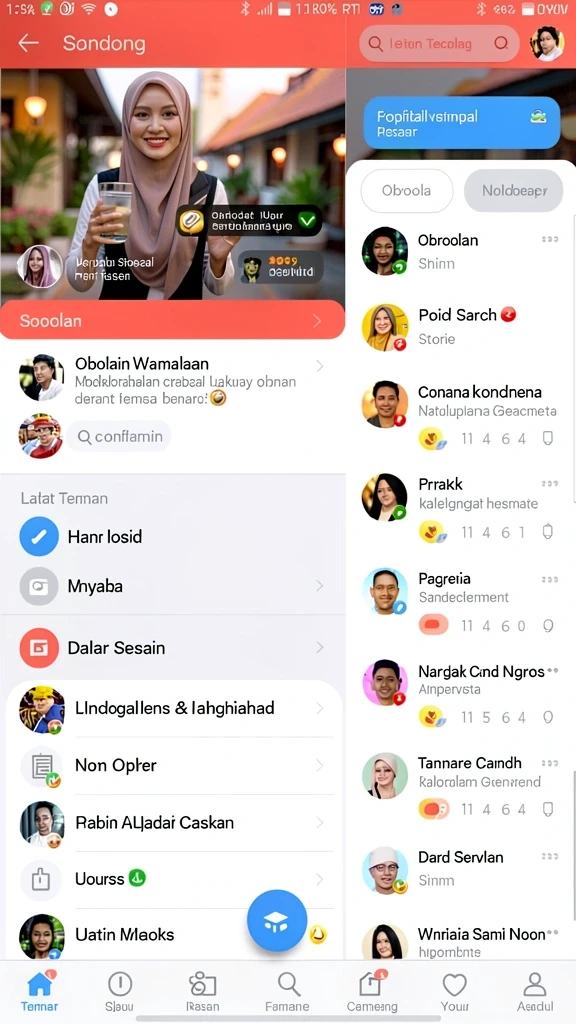This screenshot has height=1024, width=576.
Task: Open the Dalar Sesain row
Action: click(x=172, y=648)
